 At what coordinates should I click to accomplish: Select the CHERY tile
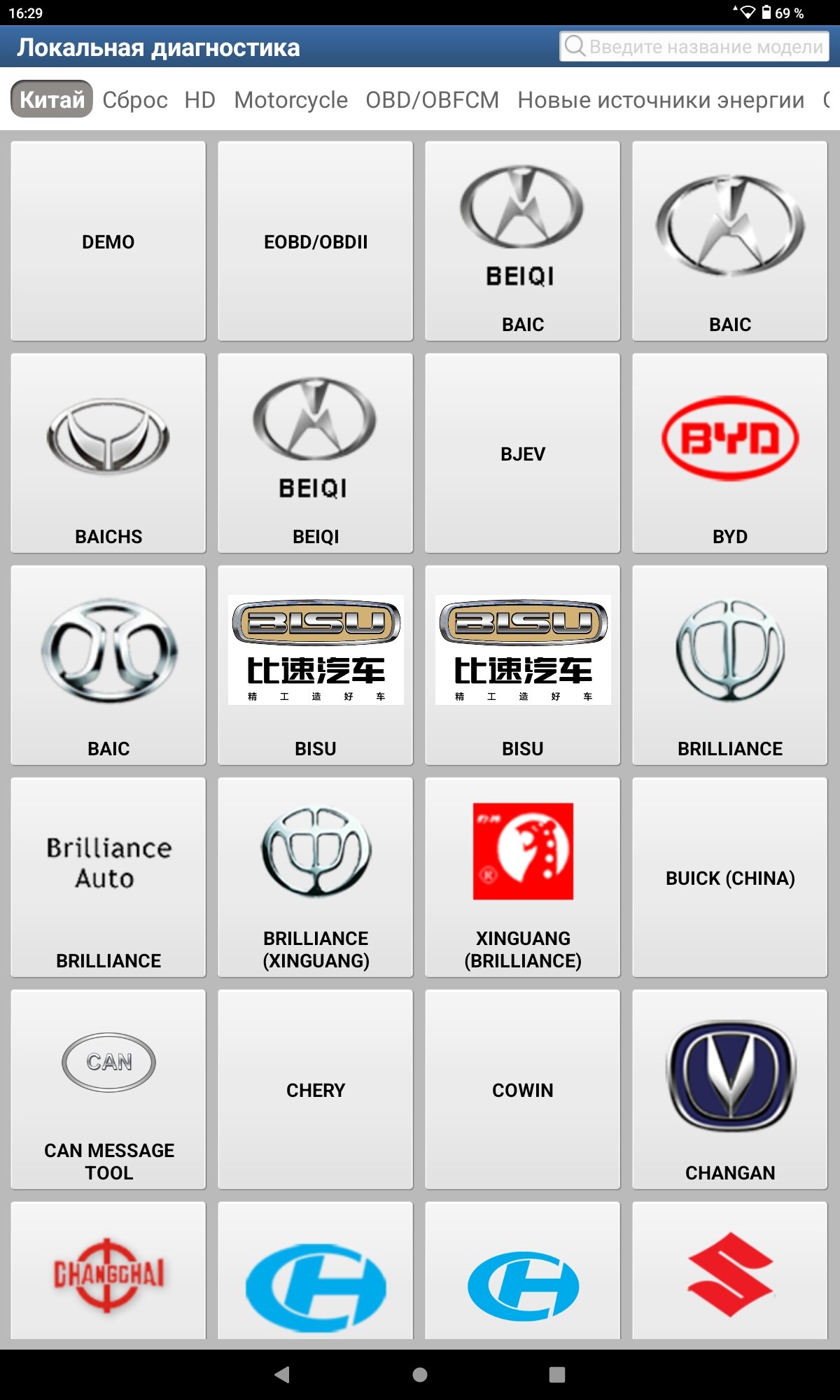tap(316, 1090)
